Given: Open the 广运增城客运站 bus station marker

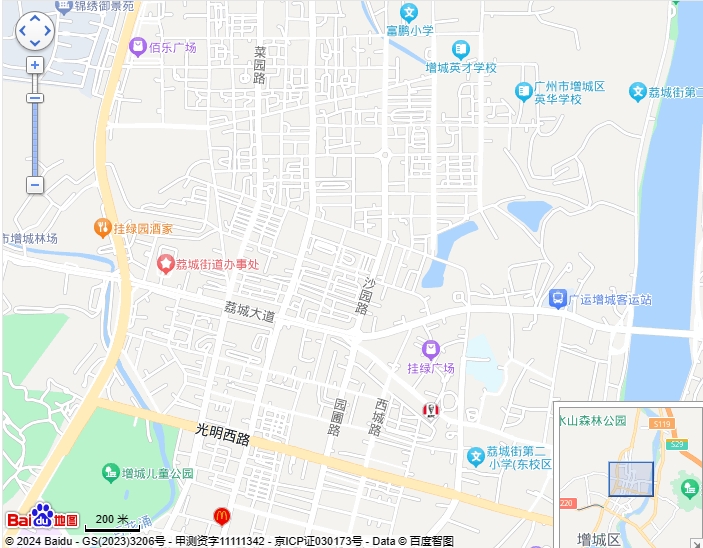Looking at the screenshot, I should pos(558,298).
